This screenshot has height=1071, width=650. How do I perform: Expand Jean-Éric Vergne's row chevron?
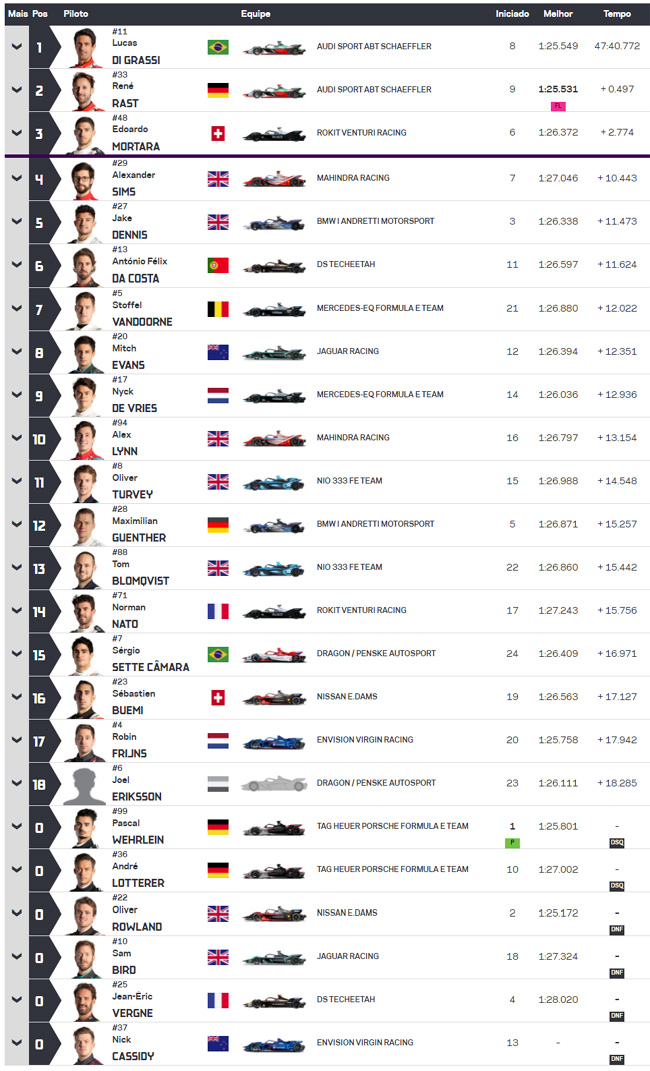click(x=17, y=999)
